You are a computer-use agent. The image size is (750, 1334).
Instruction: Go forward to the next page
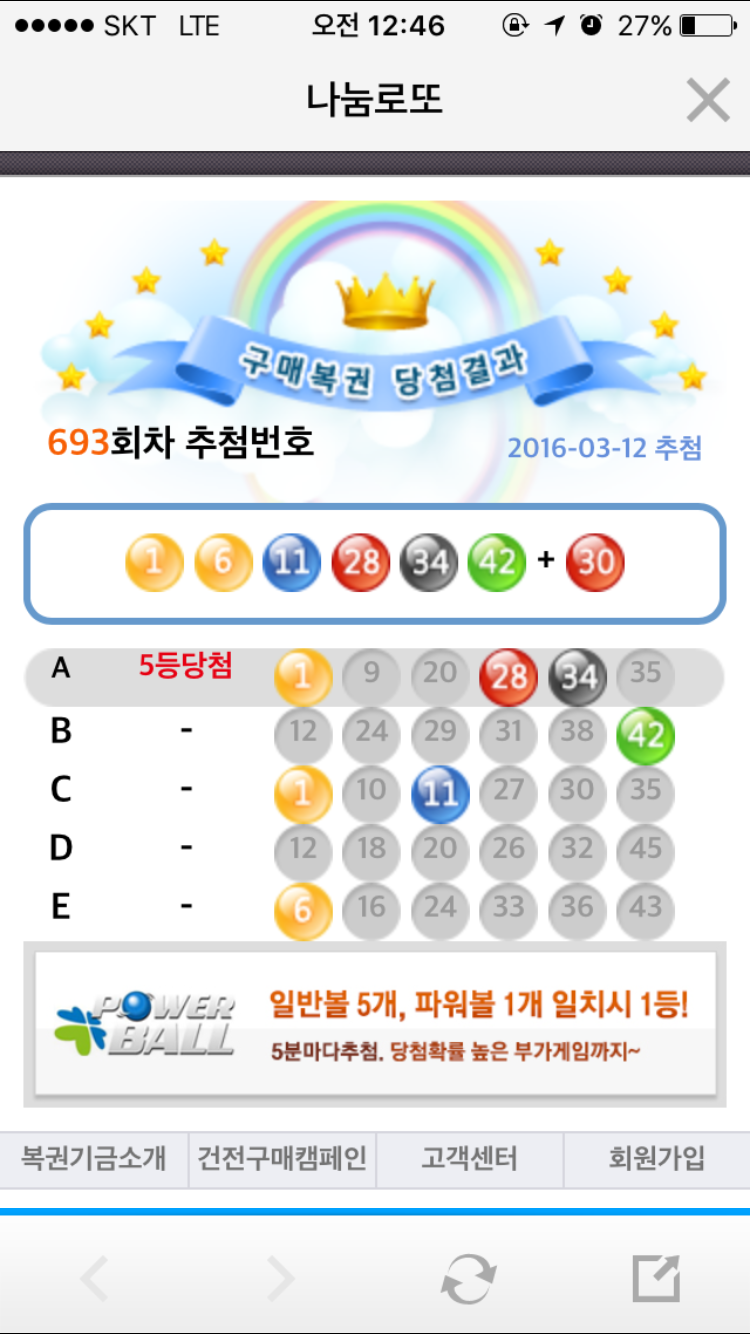click(x=281, y=1278)
